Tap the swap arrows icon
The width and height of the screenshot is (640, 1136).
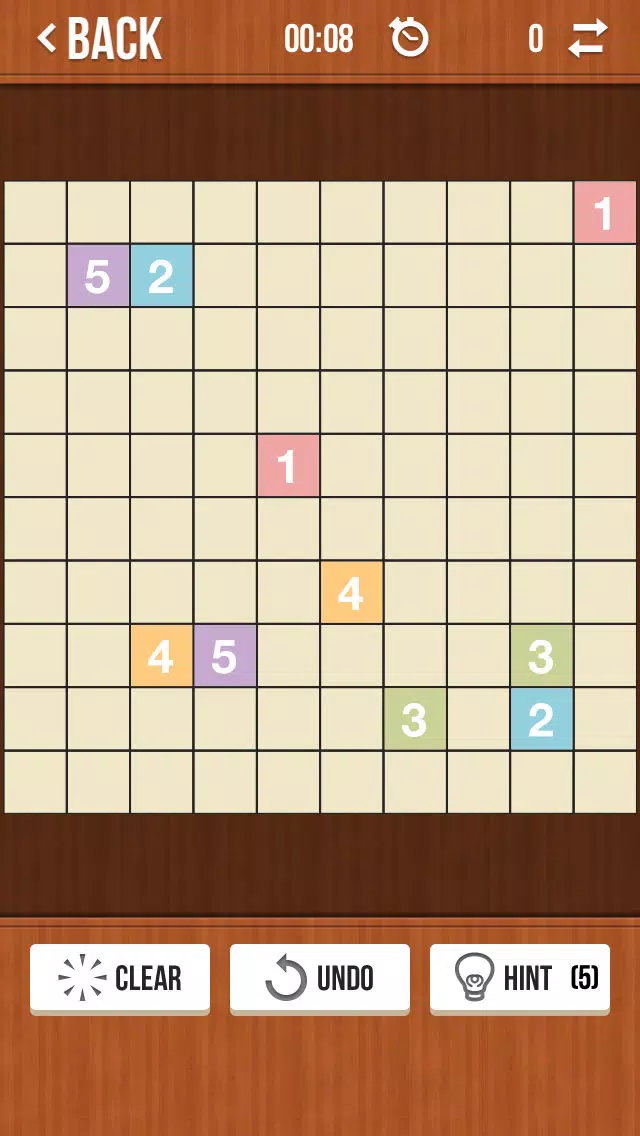(x=587, y=38)
